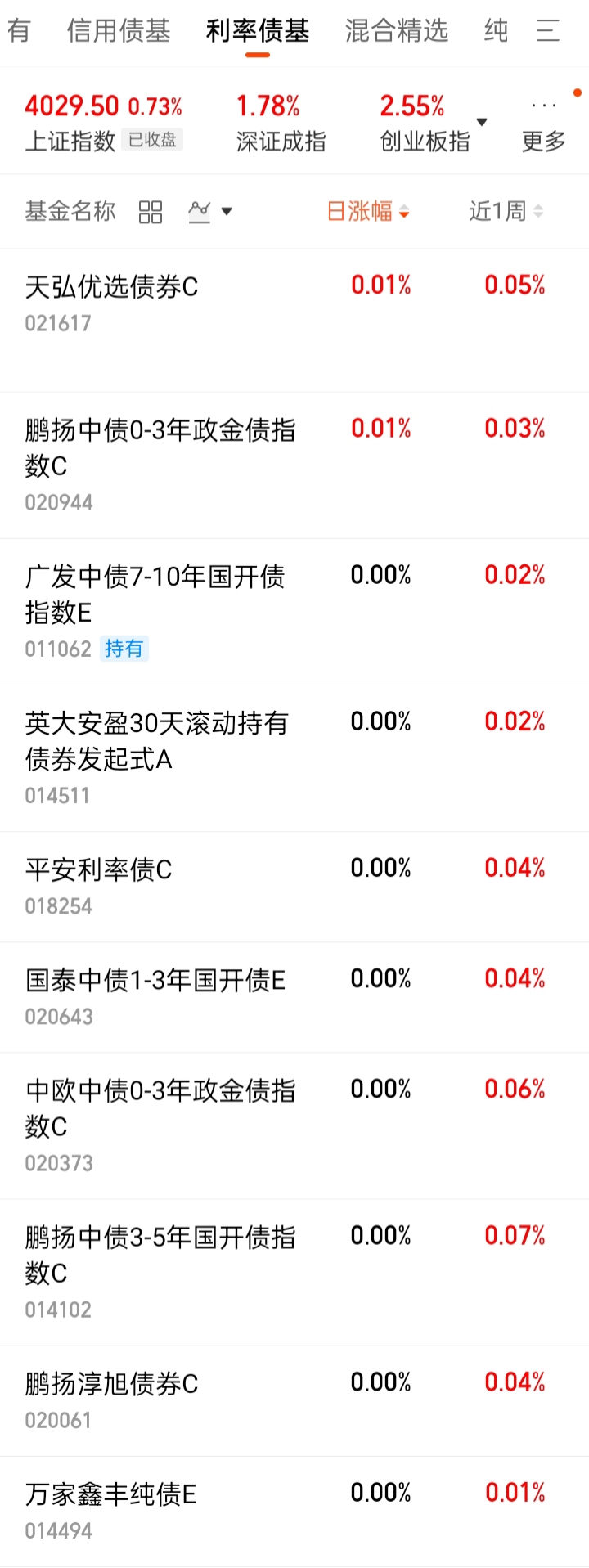Open 上证指数 index details
Viewport: 589px width, 1568px height.
click(104, 123)
